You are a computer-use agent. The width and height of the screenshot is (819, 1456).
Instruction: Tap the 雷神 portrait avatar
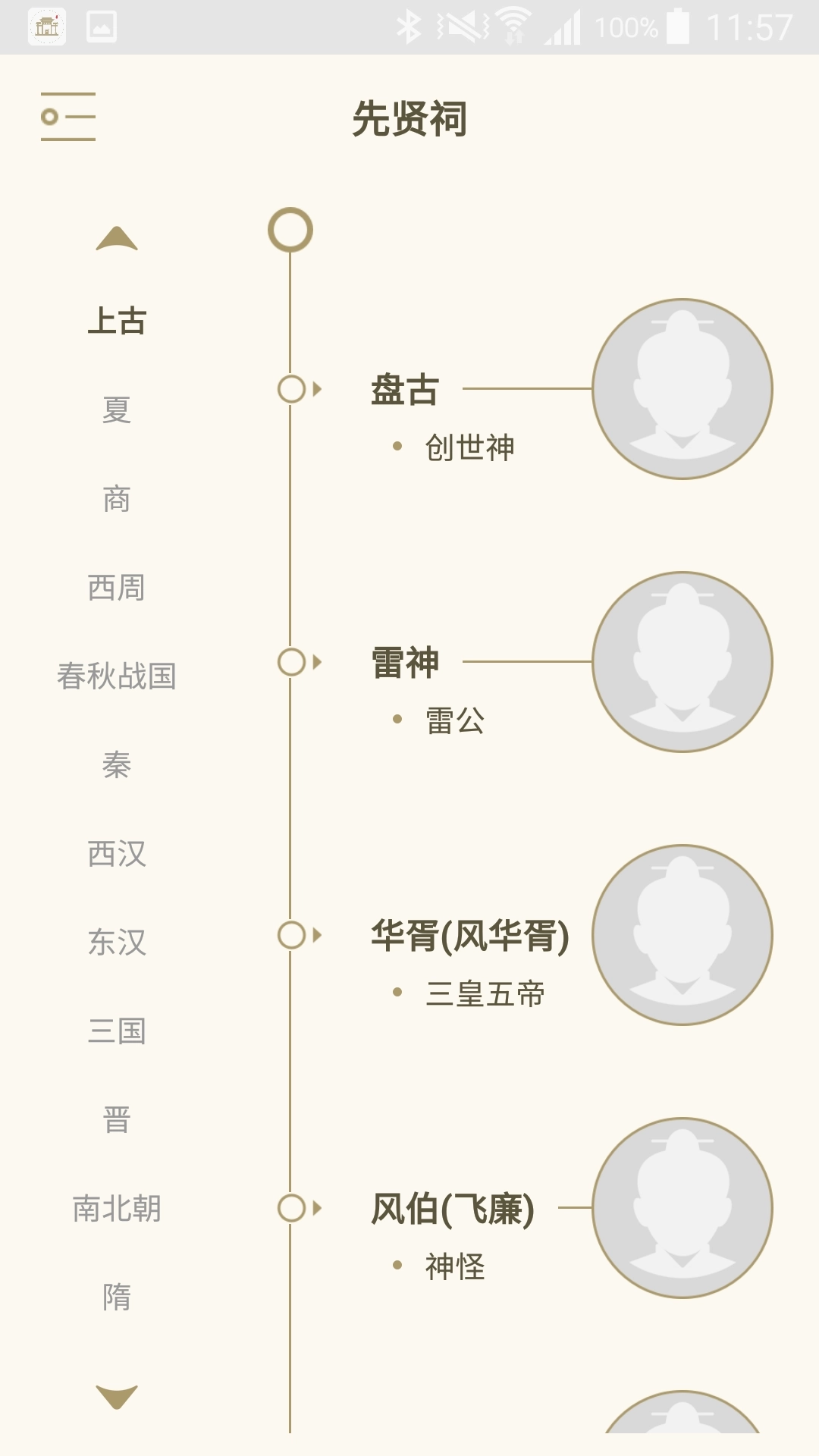tap(684, 664)
